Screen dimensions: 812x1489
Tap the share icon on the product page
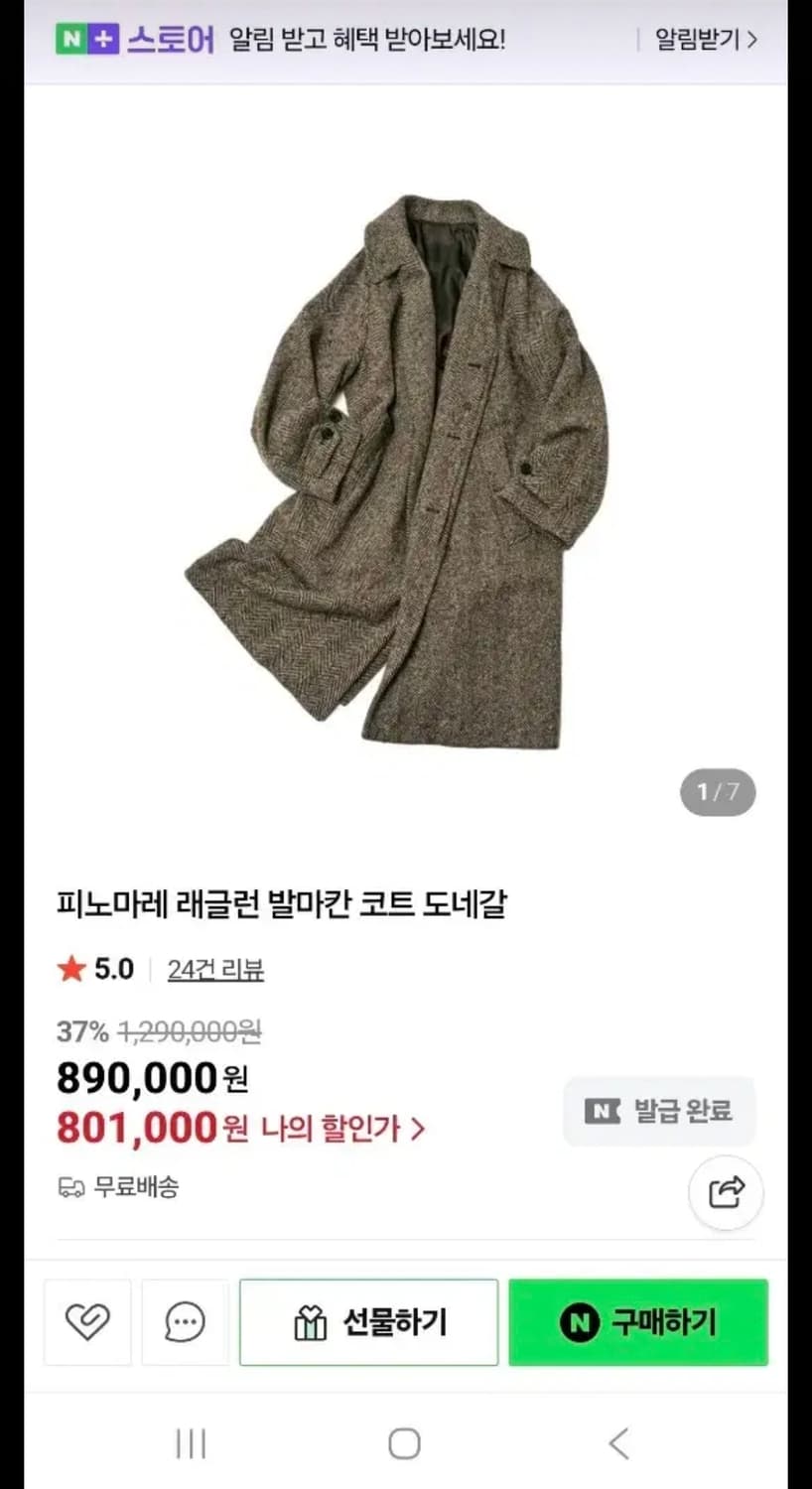(726, 1193)
